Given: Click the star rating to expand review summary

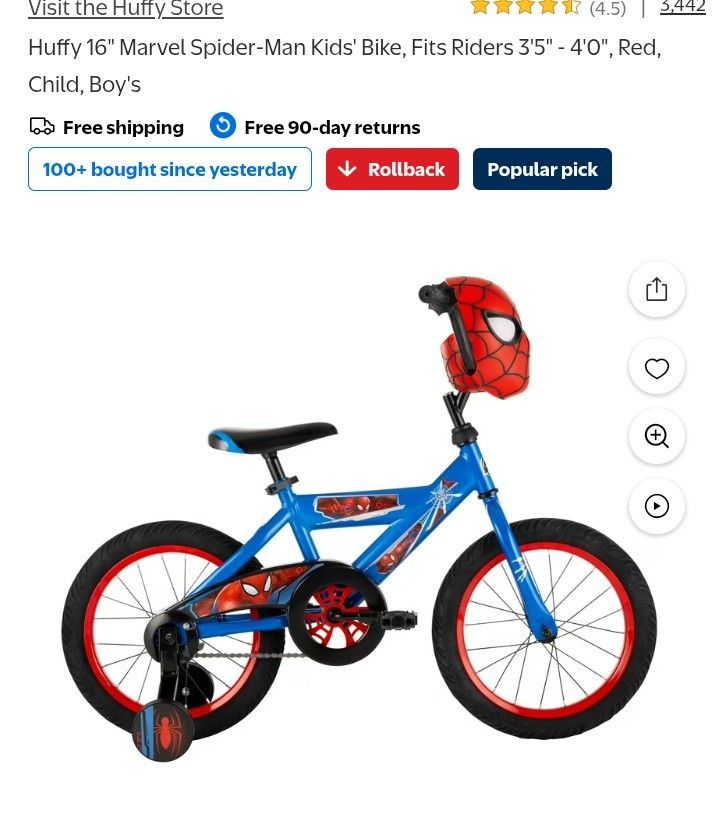Looking at the screenshot, I should tap(525, 7).
